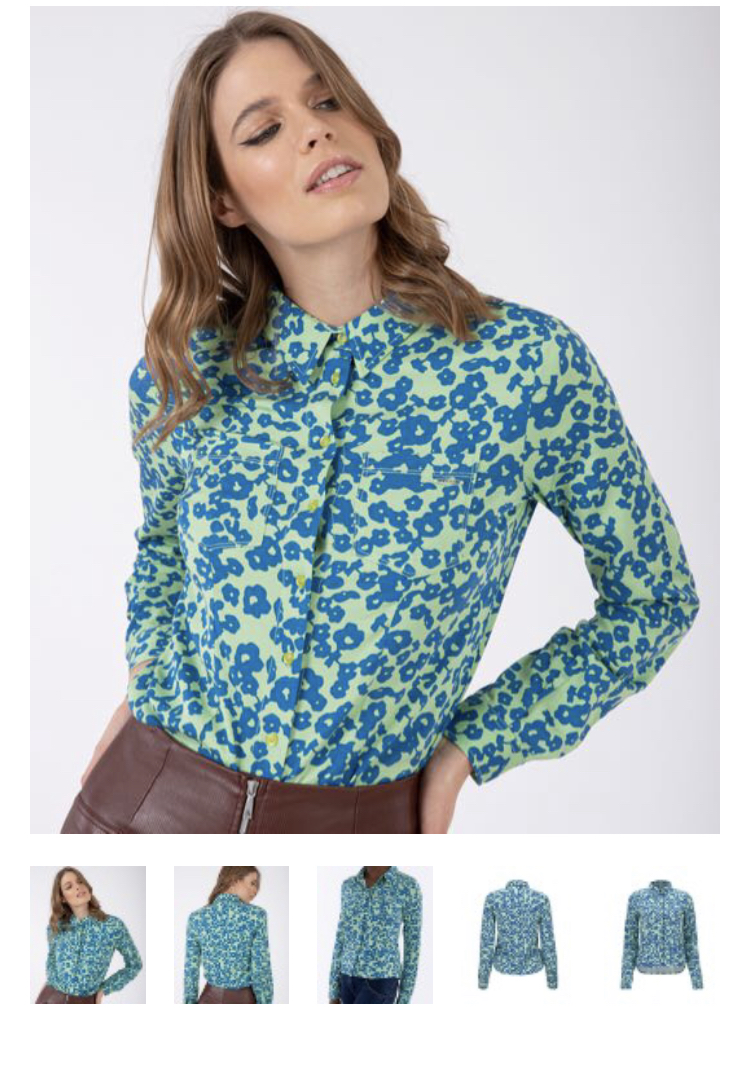Screen dimensions: 750x1066
Task: Select the close-up thumbnail with dark jeans
Action: (375, 934)
